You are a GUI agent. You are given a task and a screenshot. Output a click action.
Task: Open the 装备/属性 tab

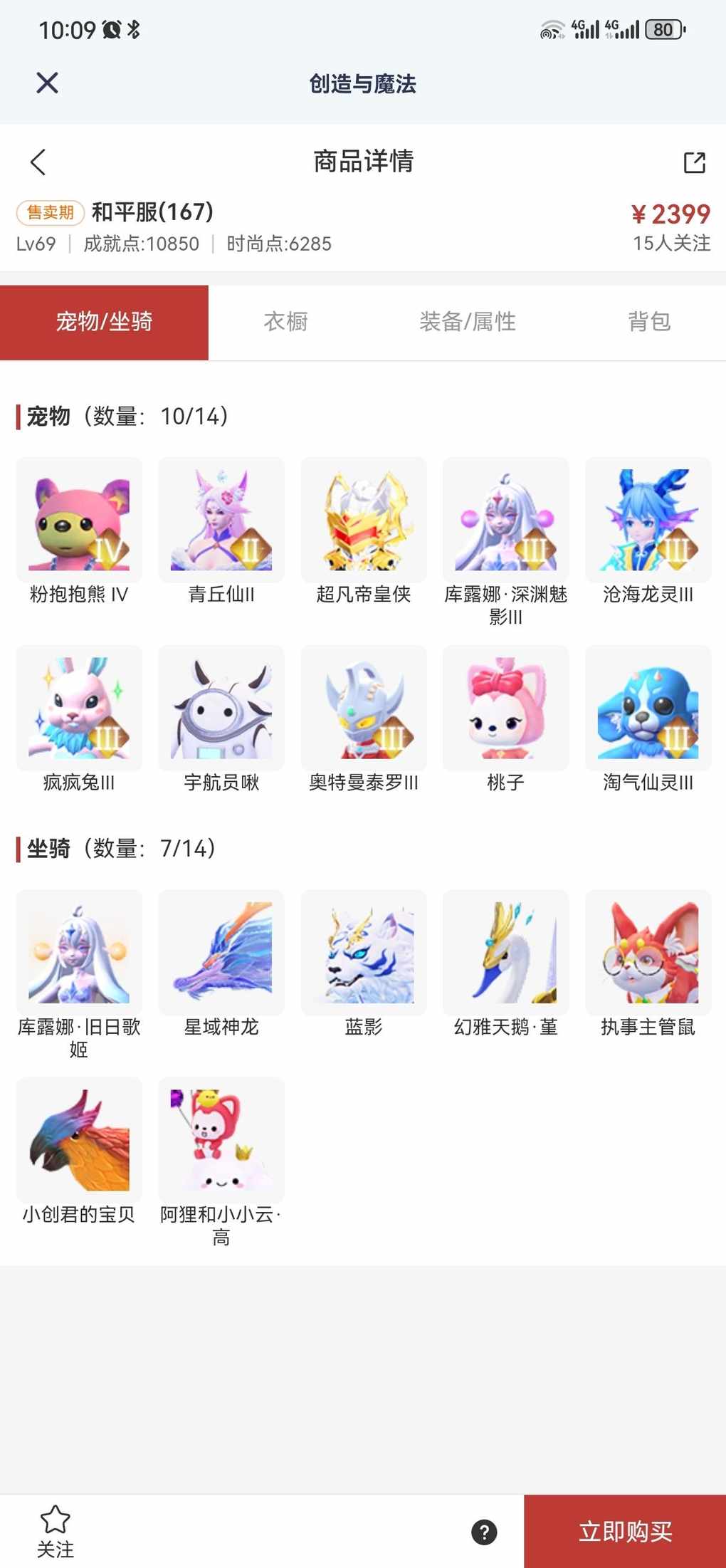467,322
